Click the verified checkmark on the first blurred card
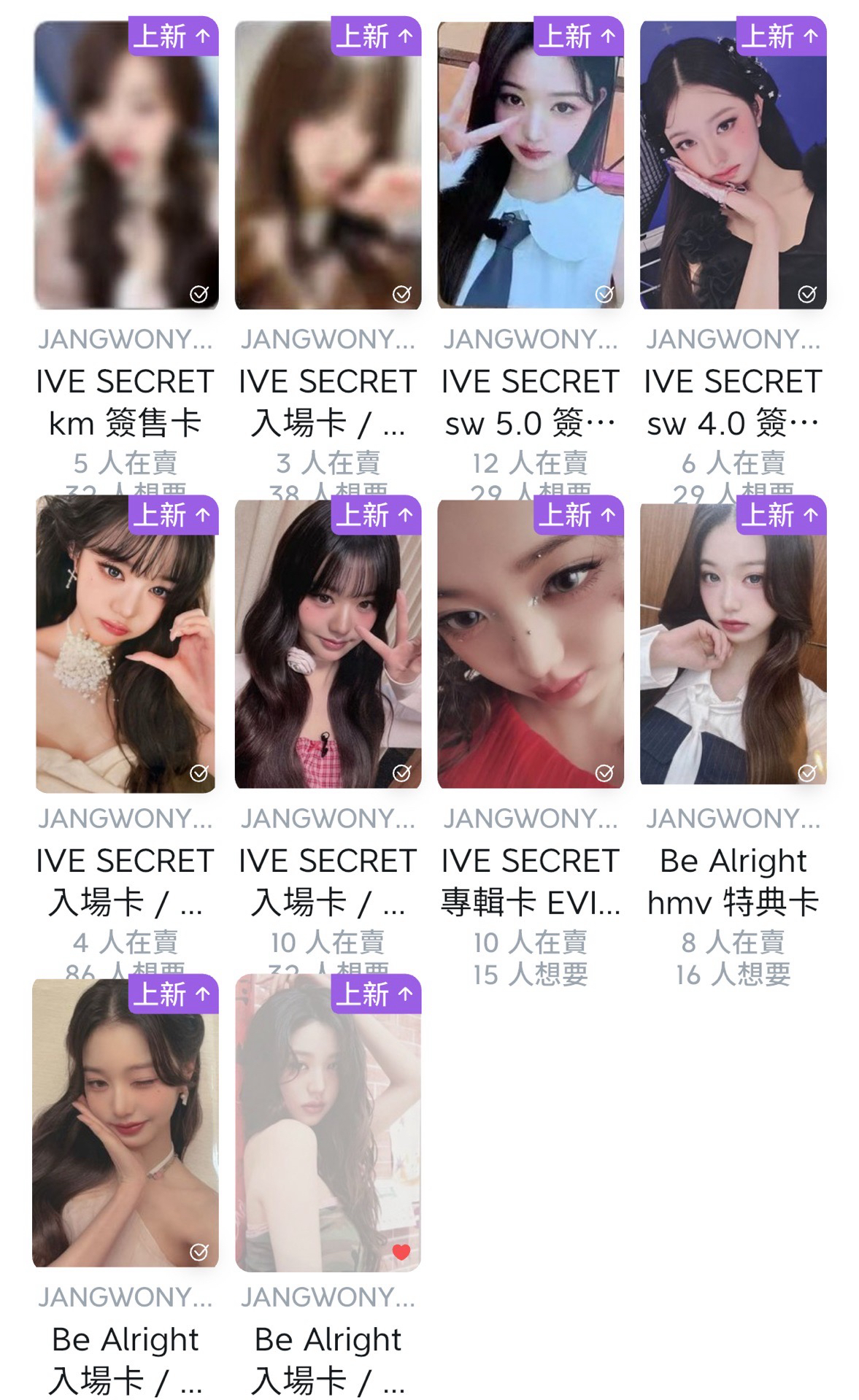The image size is (859, 1400). [x=198, y=295]
